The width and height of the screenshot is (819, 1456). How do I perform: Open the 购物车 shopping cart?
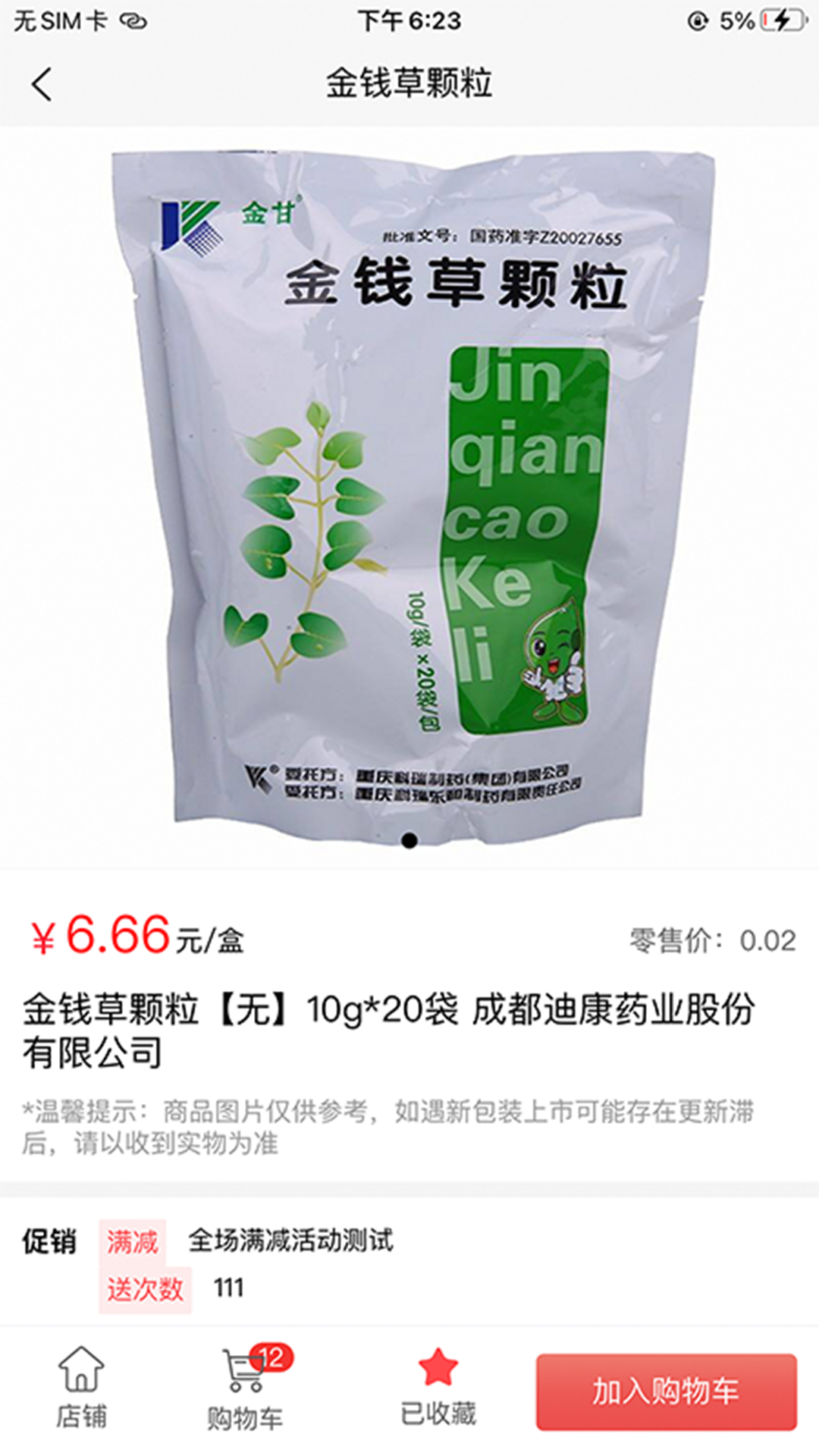(x=246, y=1389)
